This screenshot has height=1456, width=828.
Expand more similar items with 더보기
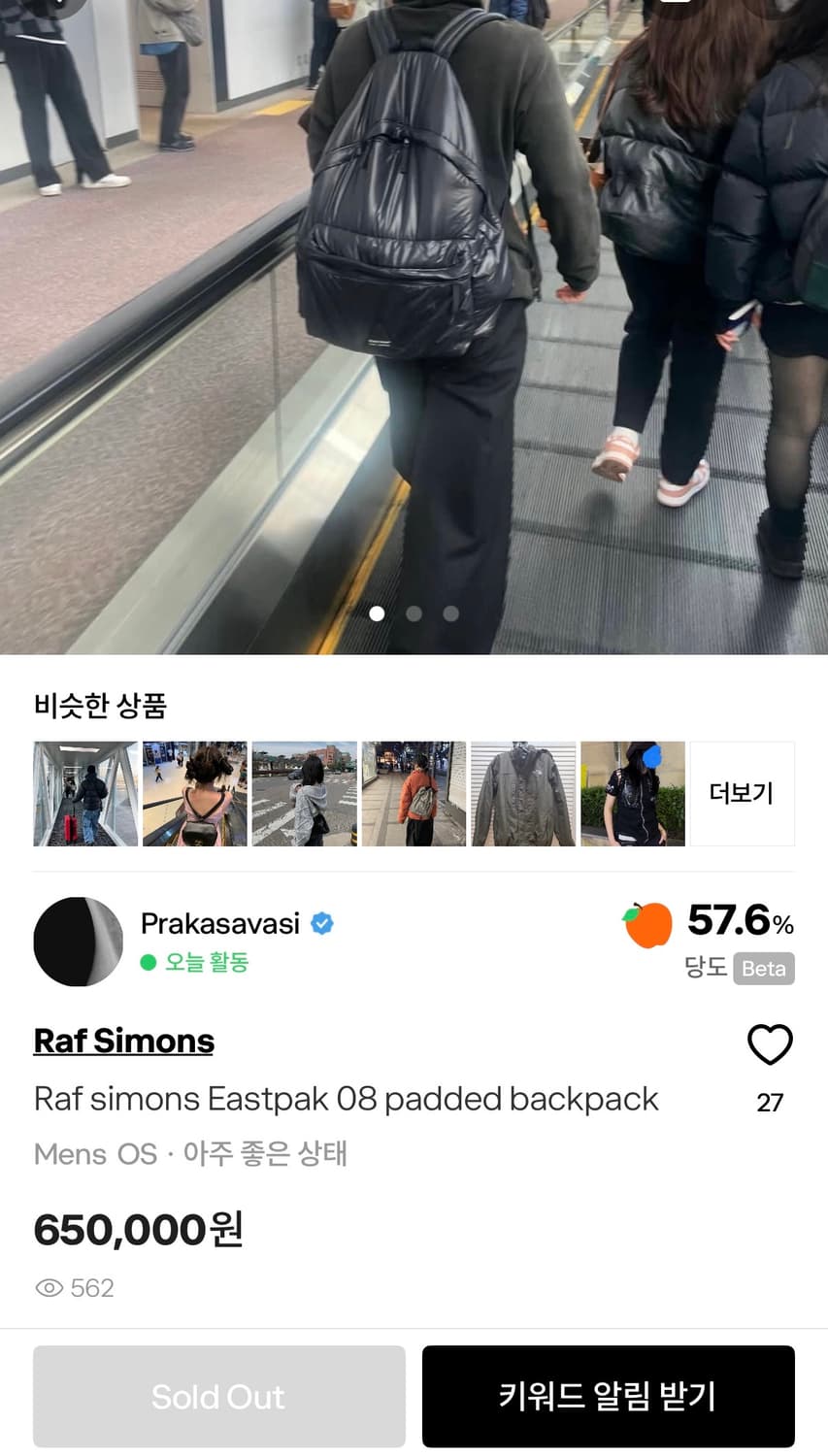point(742,793)
